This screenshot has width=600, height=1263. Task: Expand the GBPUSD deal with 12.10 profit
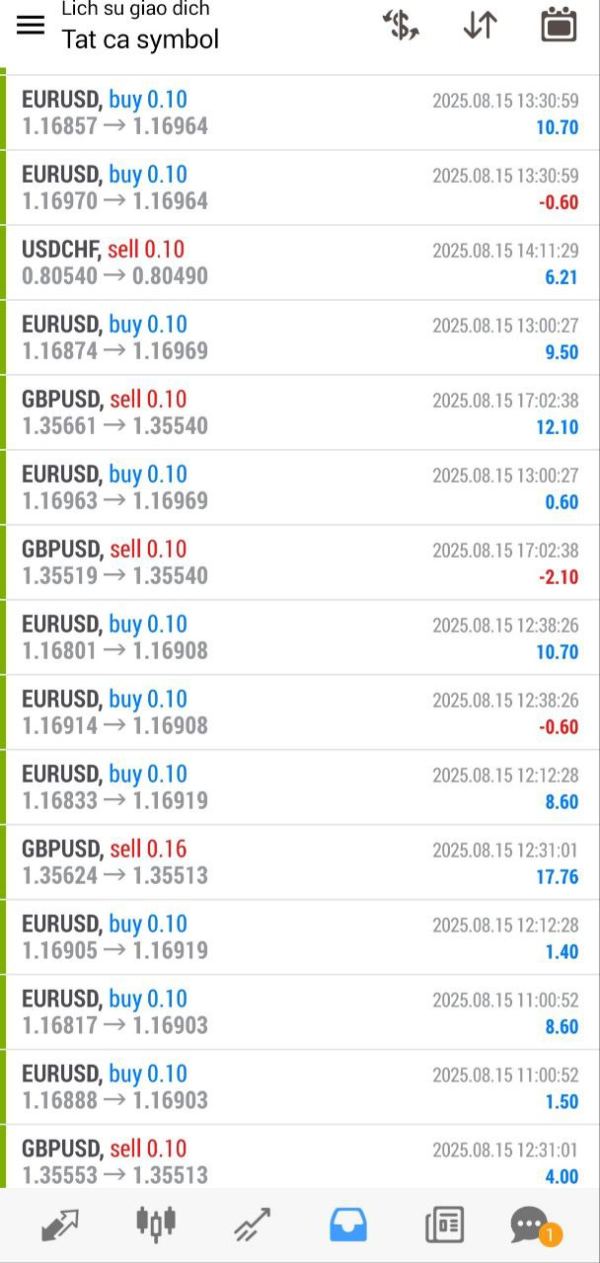[300, 412]
